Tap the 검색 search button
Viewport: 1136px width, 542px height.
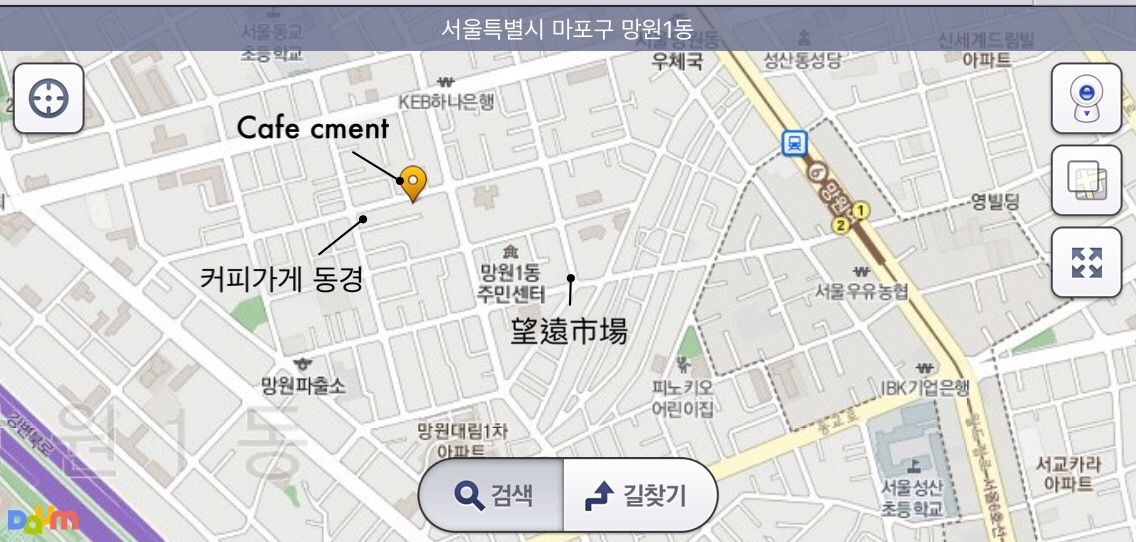coord(492,495)
